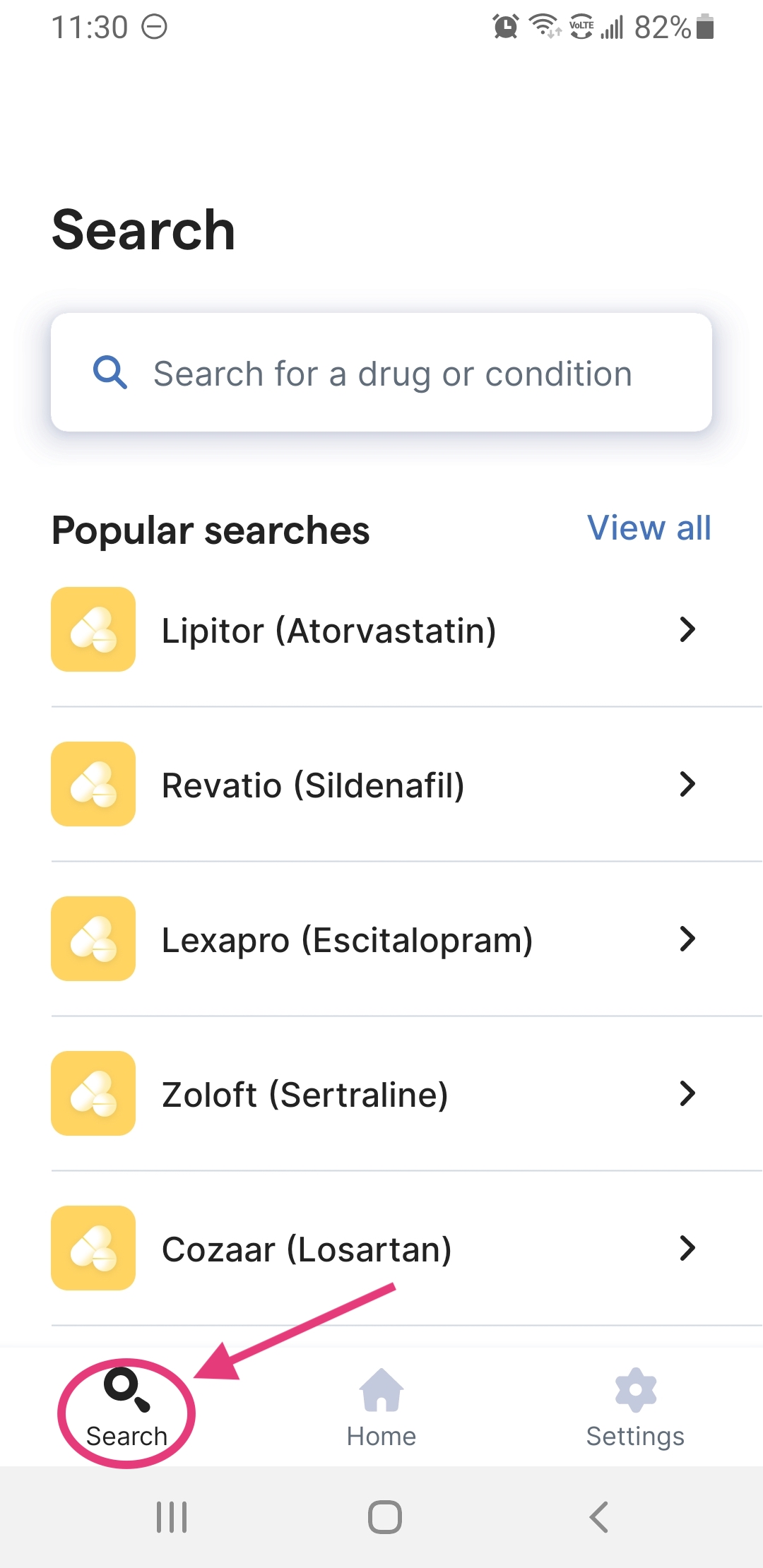Tap the system back button
Viewport: 763px width, 1568px height.
click(x=598, y=1516)
